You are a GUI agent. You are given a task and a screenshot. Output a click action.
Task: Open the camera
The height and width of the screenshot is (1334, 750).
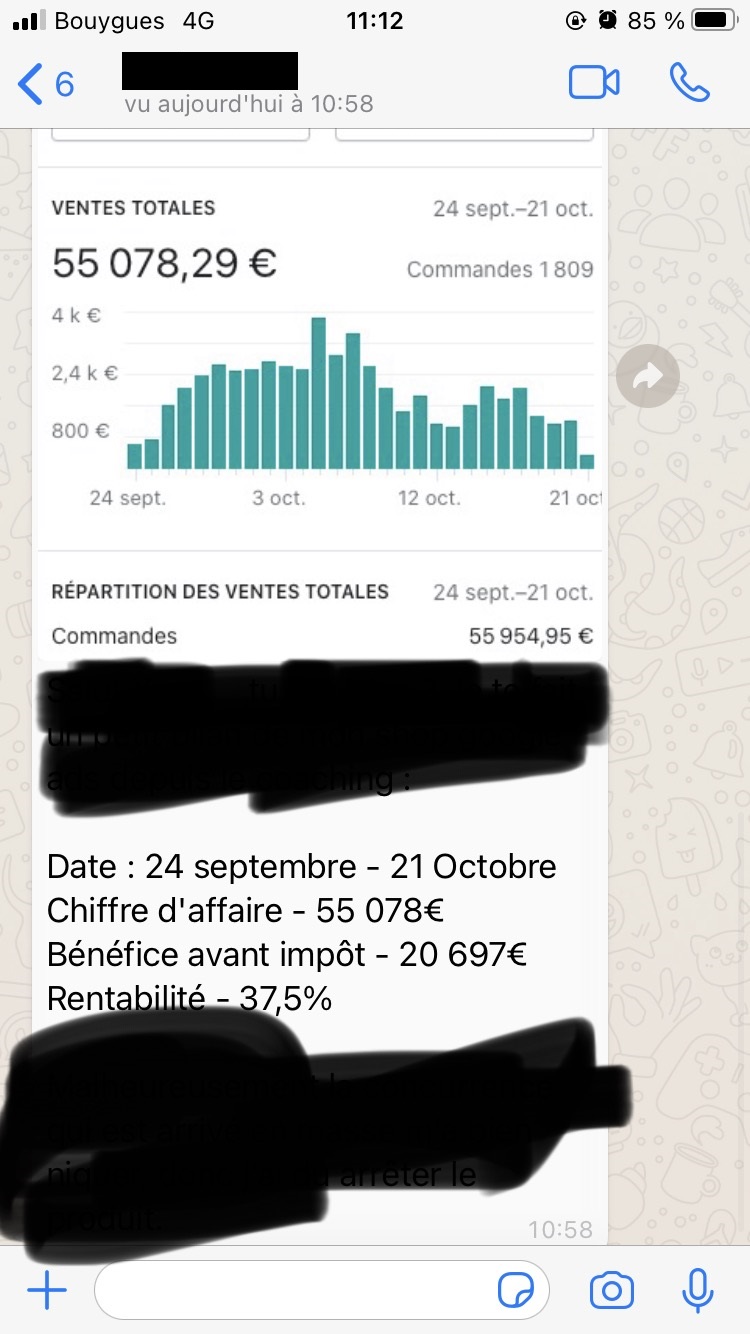click(x=611, y=1291)
